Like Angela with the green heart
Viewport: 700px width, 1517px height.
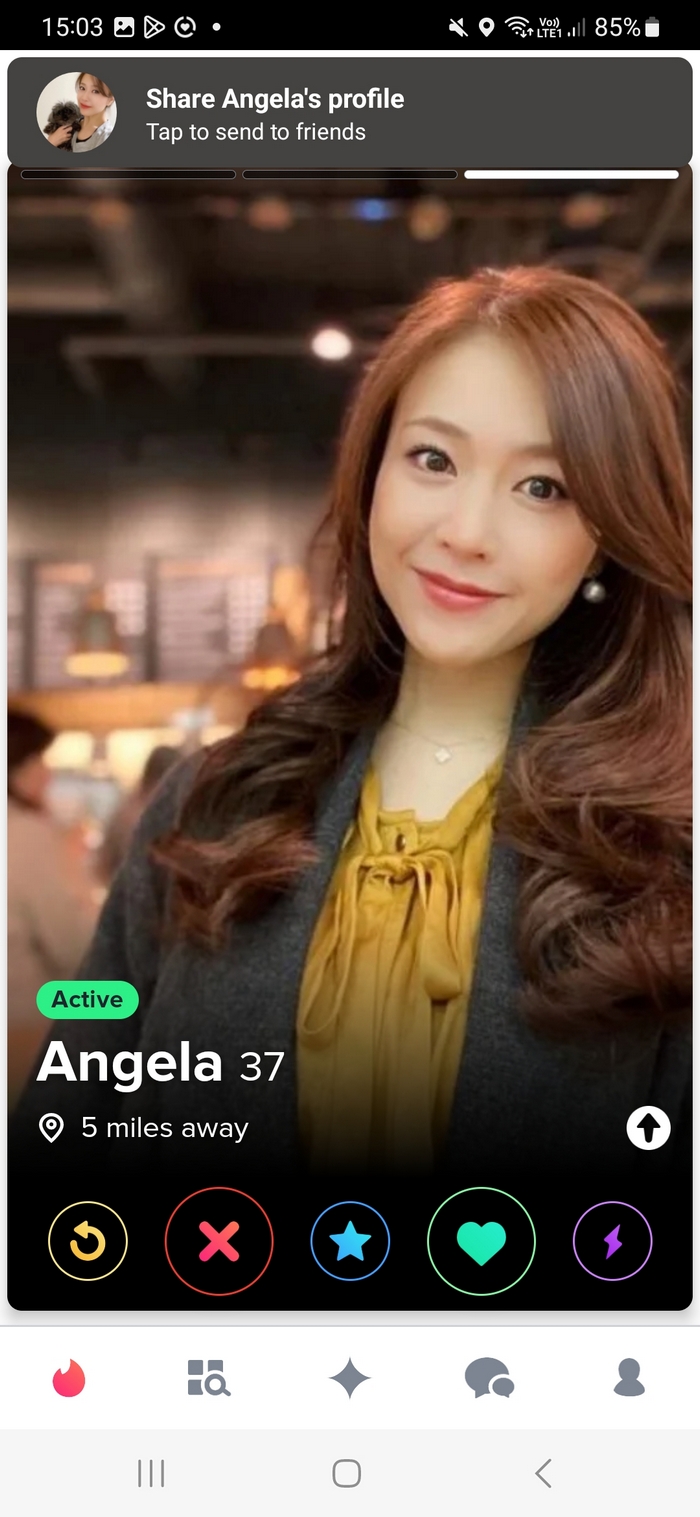[481, 1241]
